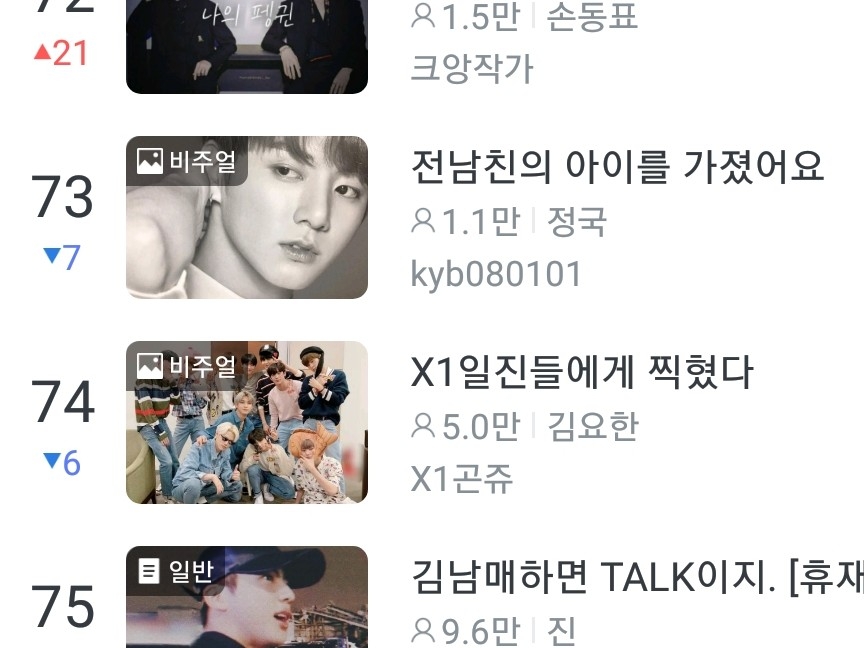
Task: Open story '전남친의 아이를 가졌어요'
Action: (617, 168)
